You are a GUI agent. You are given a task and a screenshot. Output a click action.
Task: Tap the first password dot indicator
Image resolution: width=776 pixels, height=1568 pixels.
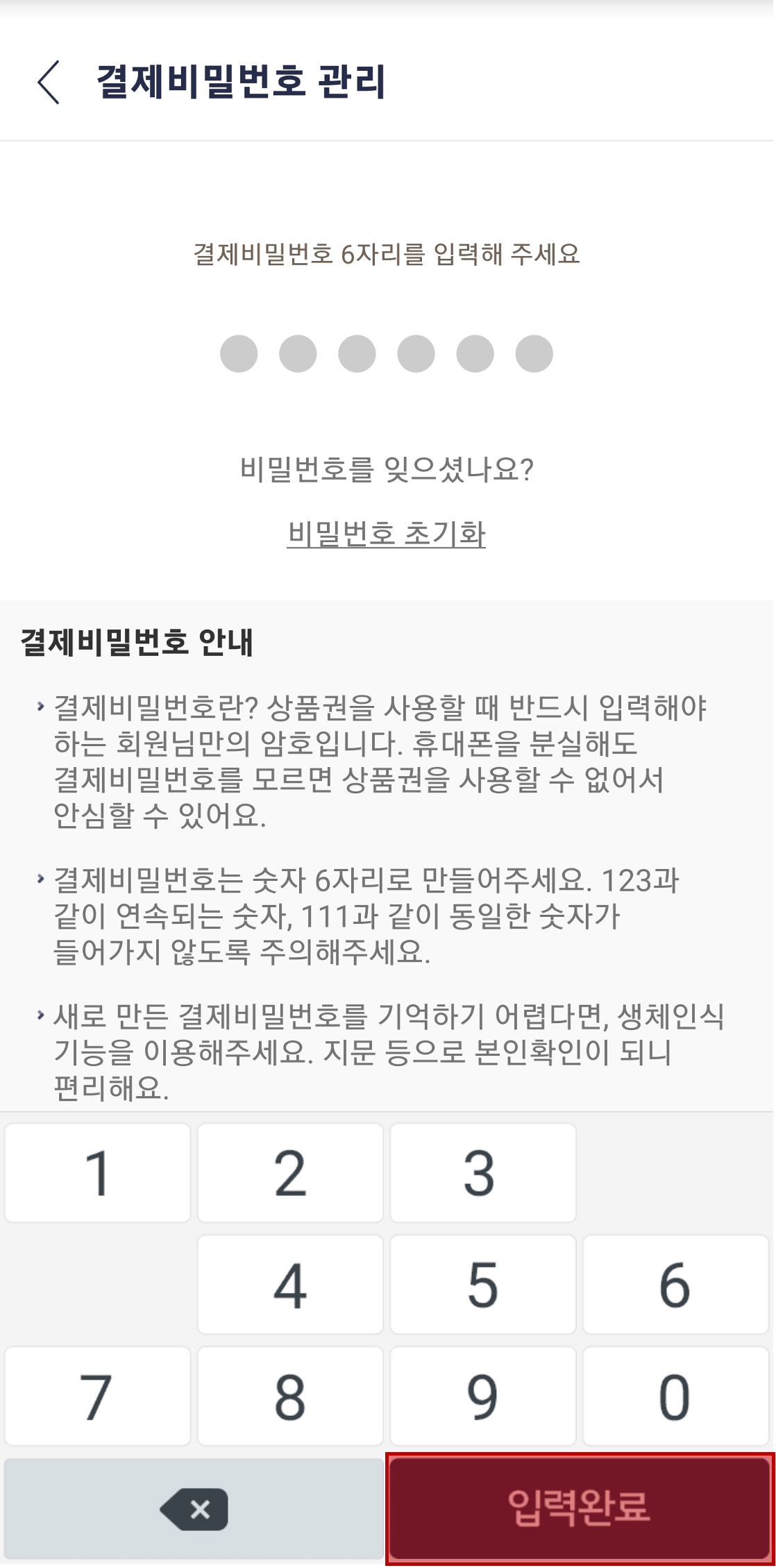click(x=239, y=353)
